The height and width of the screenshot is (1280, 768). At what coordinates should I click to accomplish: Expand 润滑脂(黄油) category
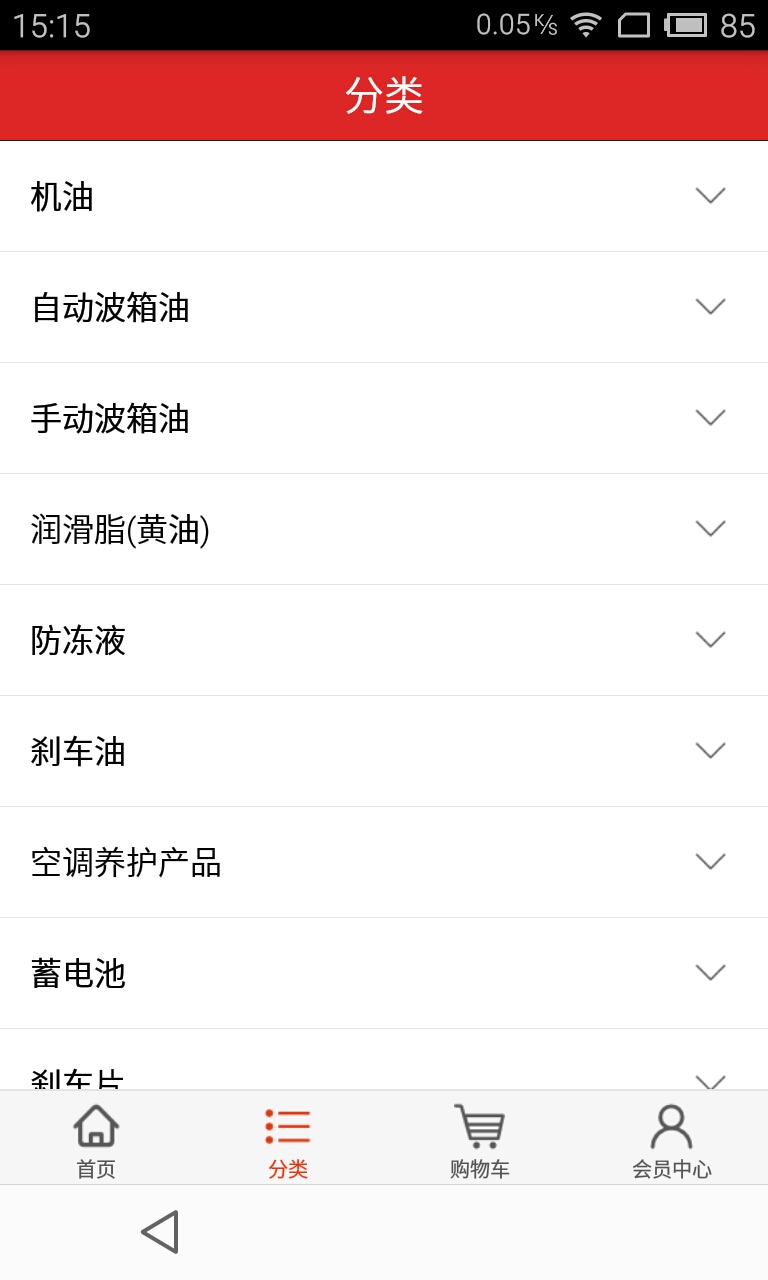click(x=384, y=529)
